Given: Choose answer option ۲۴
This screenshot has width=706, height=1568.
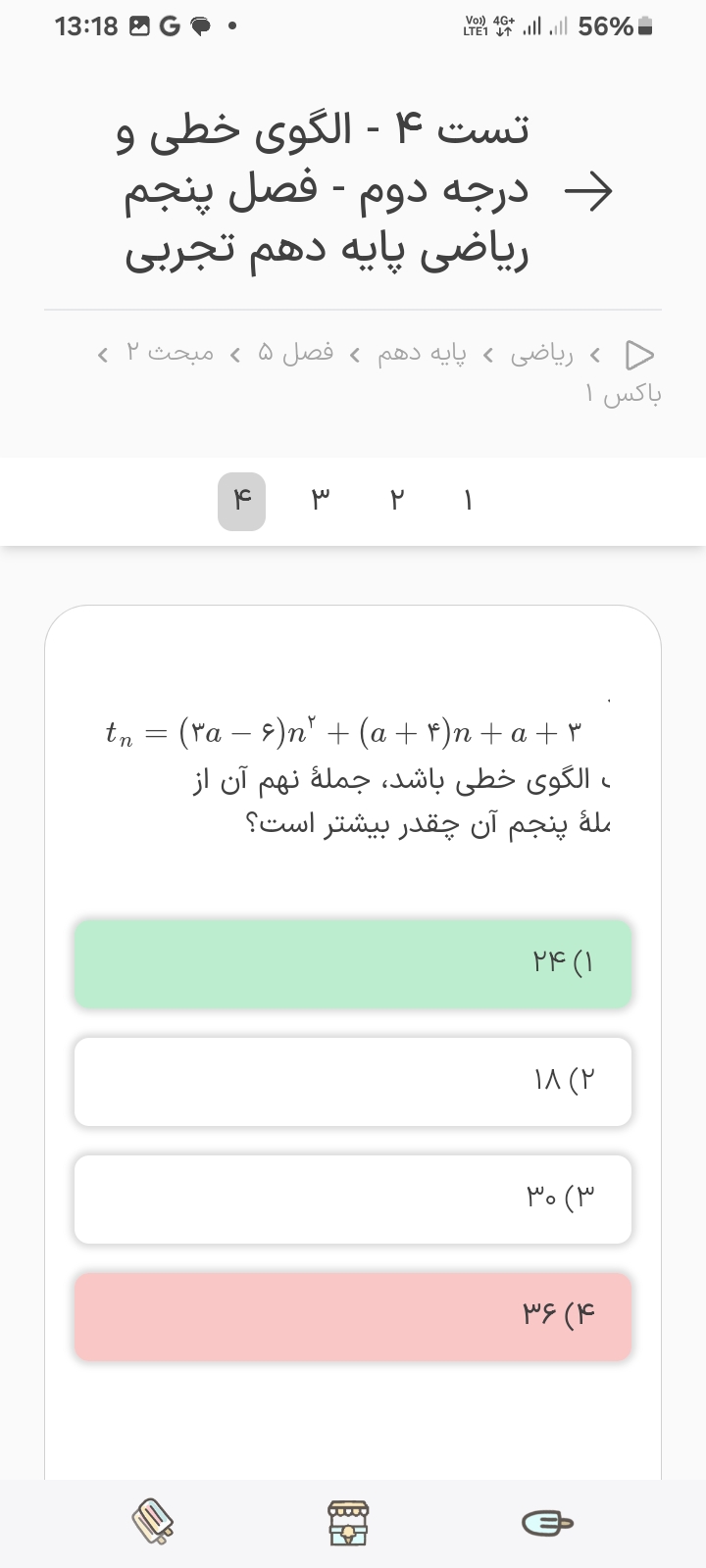Looking at the screenshot, I should [x=353, y=963].
